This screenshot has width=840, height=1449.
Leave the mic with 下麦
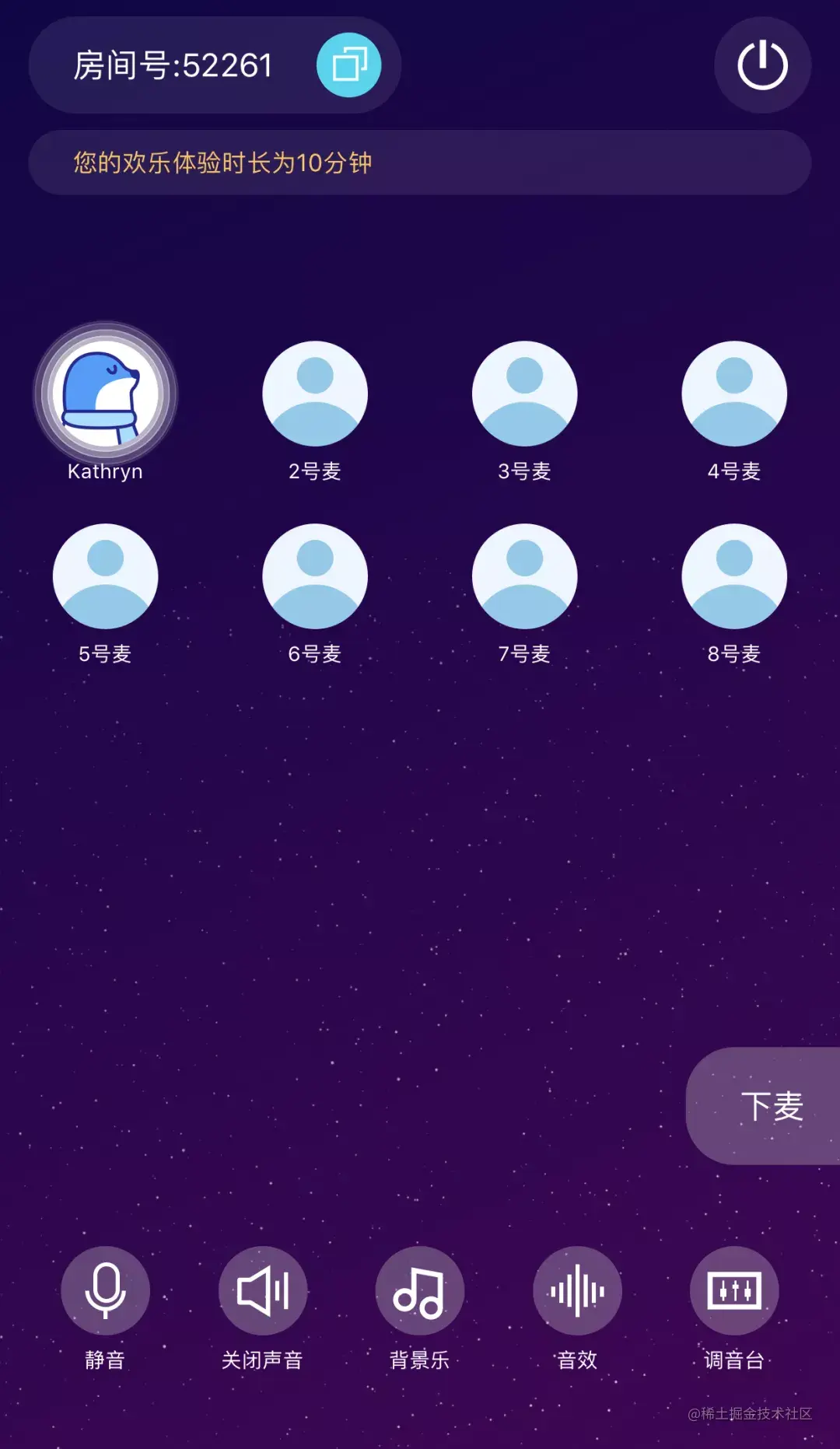763,1105
